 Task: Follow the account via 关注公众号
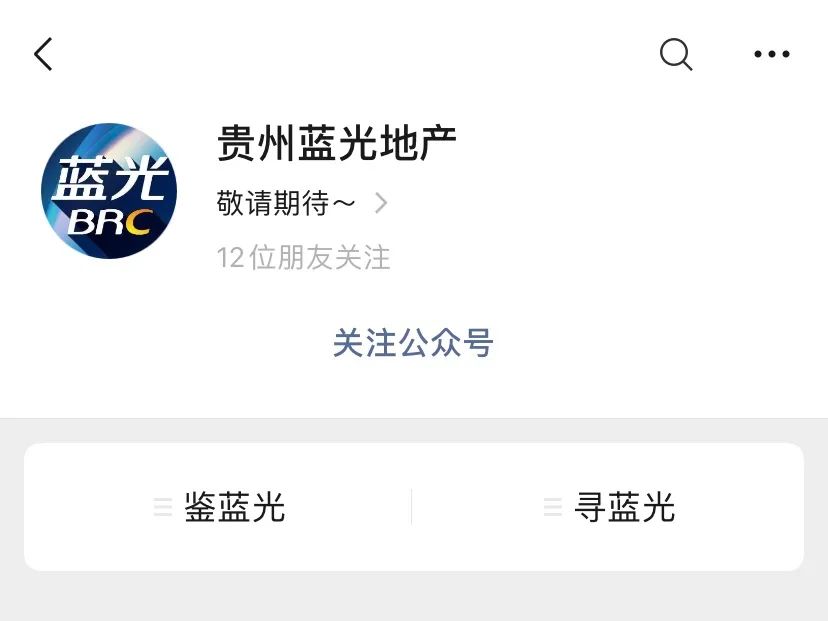pos(413,343)
